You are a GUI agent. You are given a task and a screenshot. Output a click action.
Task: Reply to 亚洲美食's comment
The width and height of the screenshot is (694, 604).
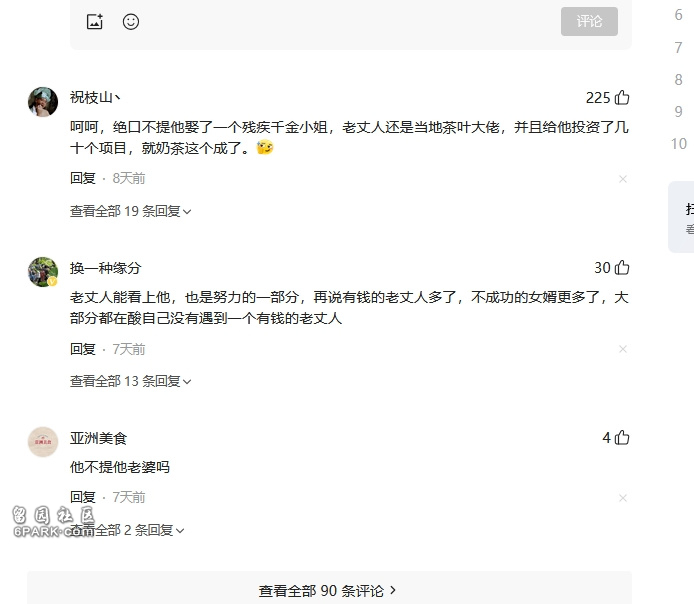tap(83, 497)
